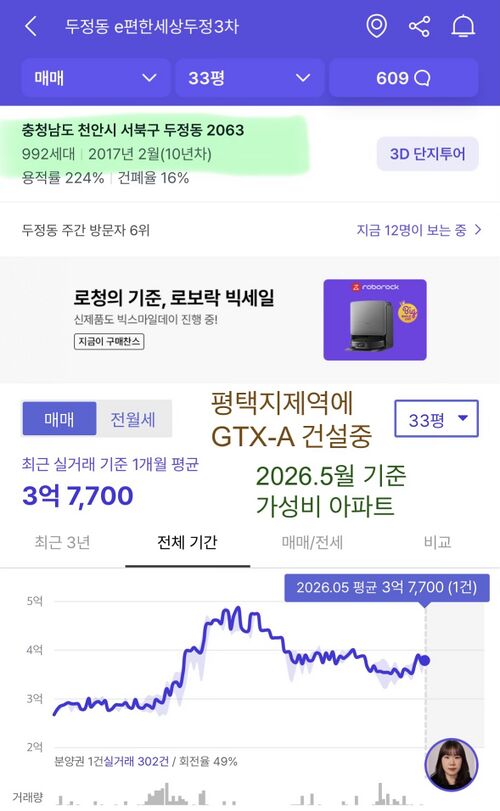Image resolution: width=500 pixels, height=811 pixels.
Task: Expand the 33평 size dropdown in header
Action: (x=250, y=78)
